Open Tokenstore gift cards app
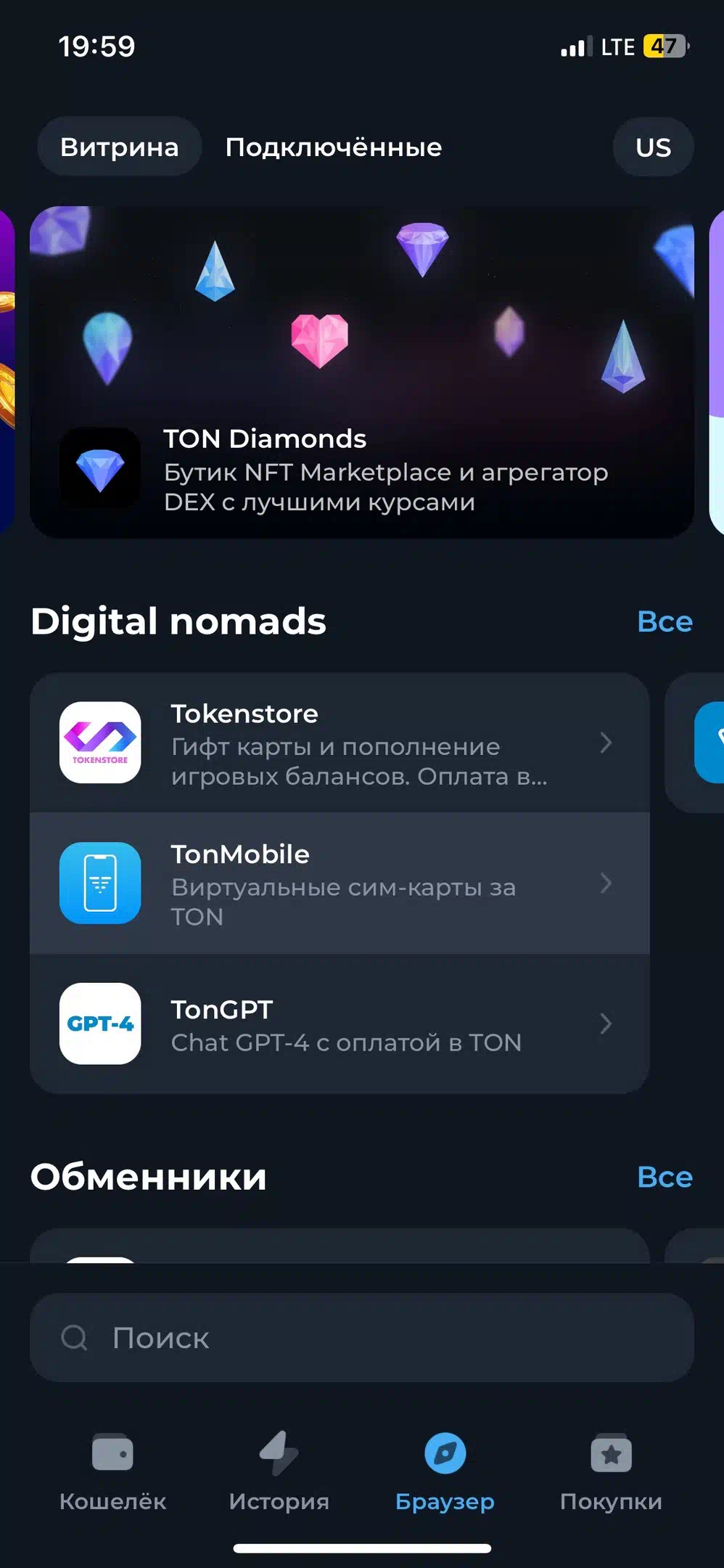Viewport: 724px width, 1568px height. (340, 743)
